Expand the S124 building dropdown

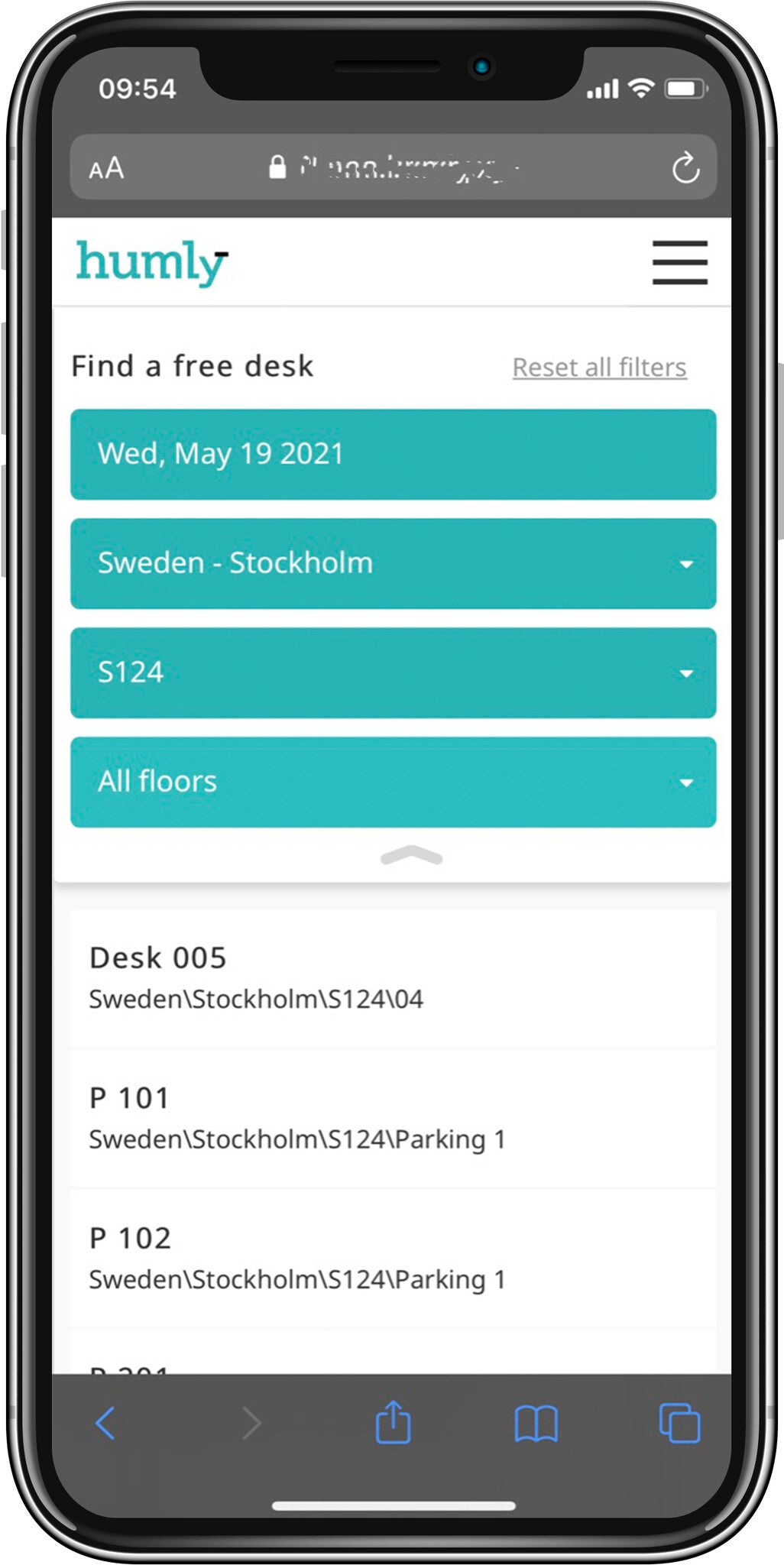pos(393,672)
